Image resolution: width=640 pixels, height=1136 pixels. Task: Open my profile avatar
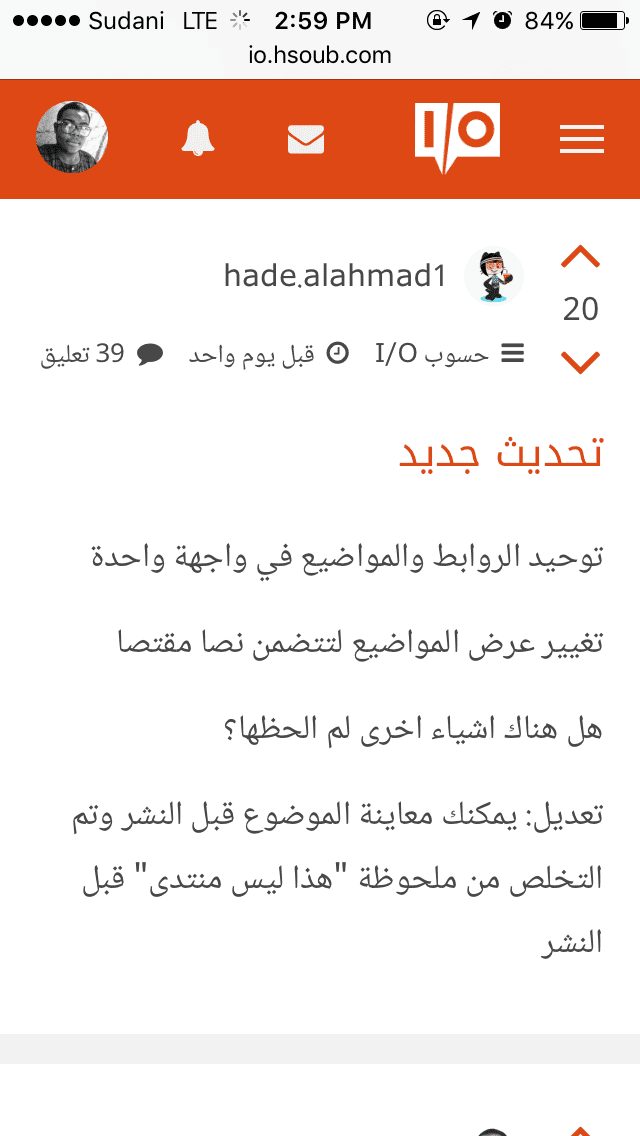point(72,138)
